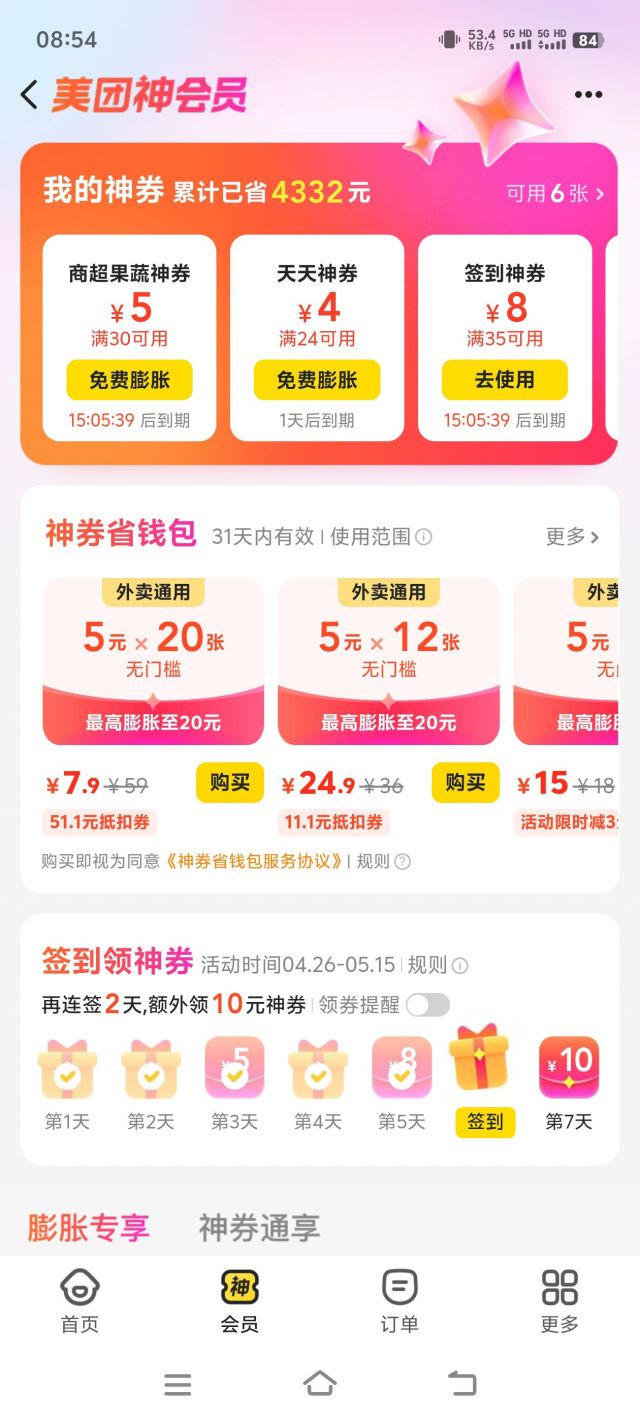Screen dimensions: 640x1422
Task: Open the three-dot overflow menu
Action: tap(588, 95)
